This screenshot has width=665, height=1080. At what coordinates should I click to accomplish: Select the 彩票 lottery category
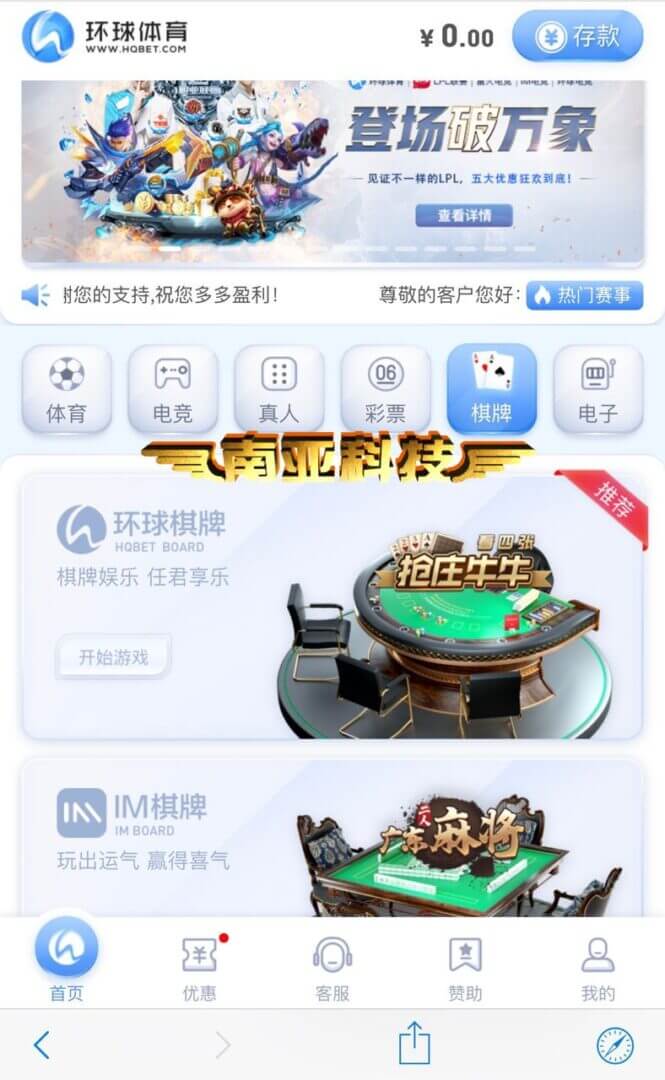386,389
